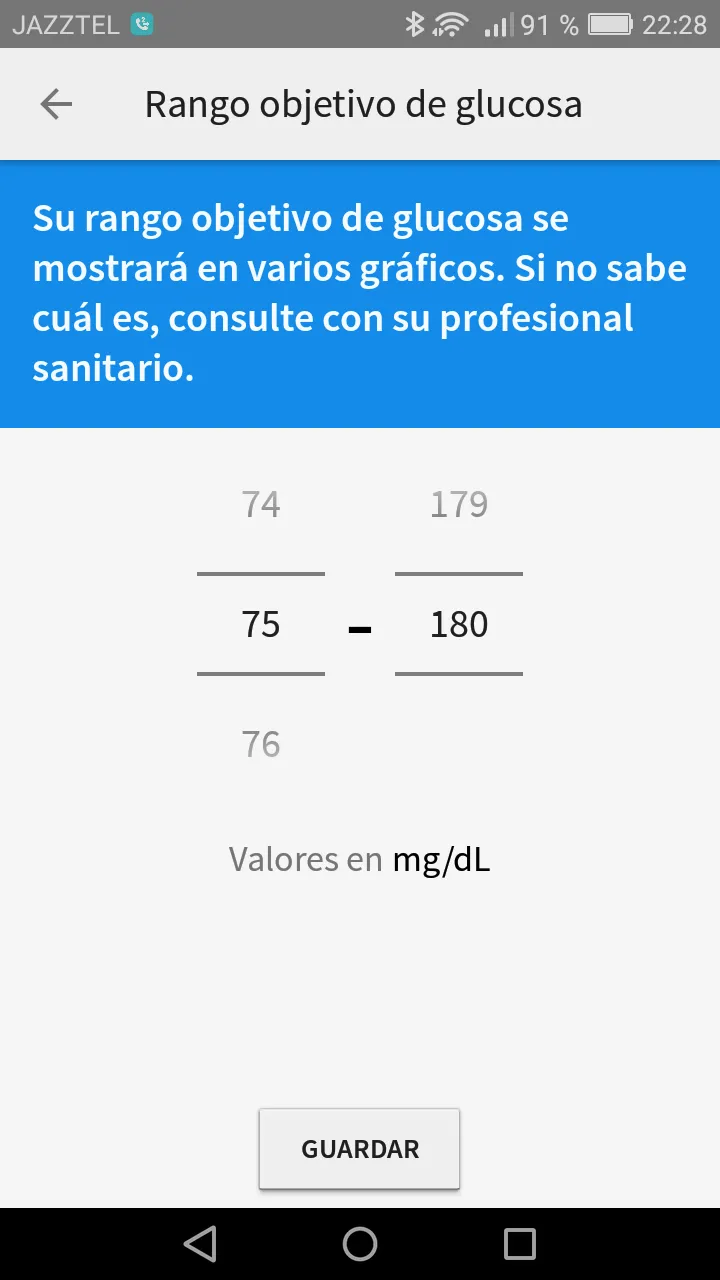
Task: Tap the blue information banner text
Action: (x=360, y=292)
